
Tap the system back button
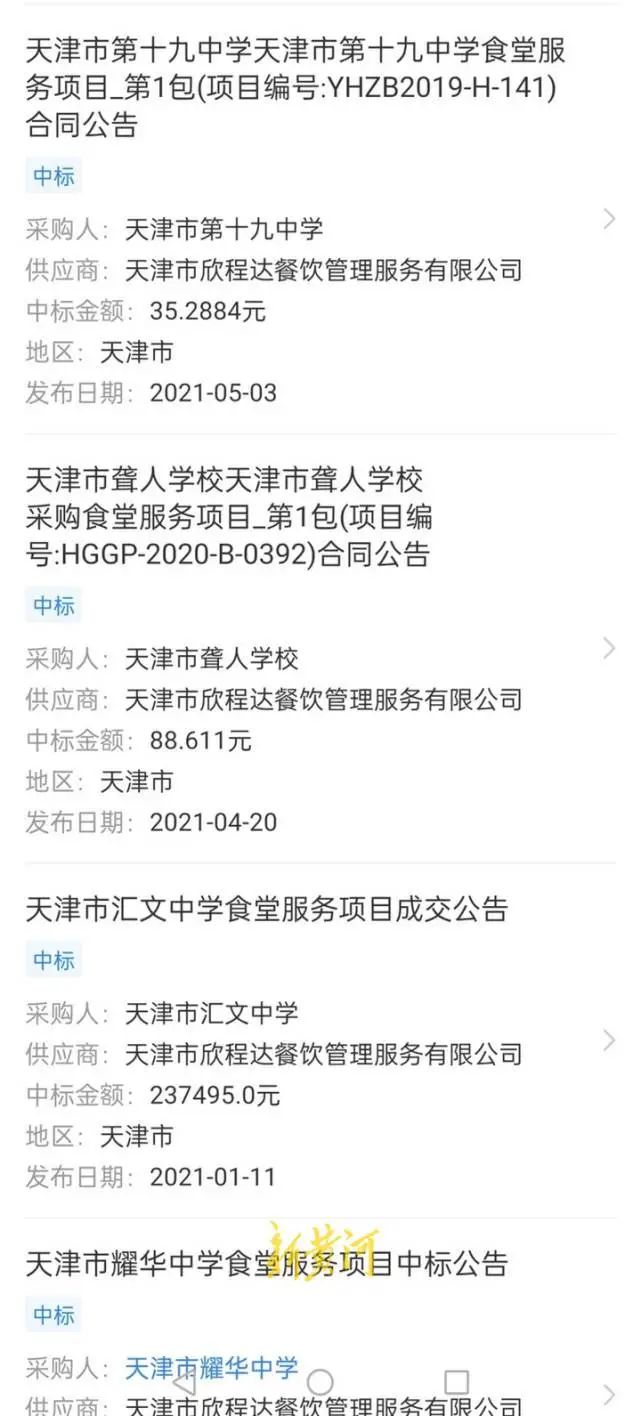coord(184,1384)
